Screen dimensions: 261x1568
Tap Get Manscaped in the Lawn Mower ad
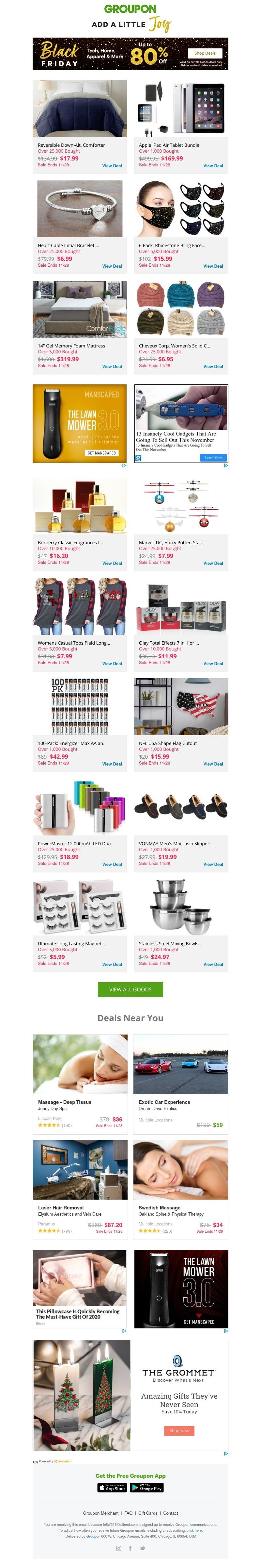pyautogui.click(x=101, y=453)
